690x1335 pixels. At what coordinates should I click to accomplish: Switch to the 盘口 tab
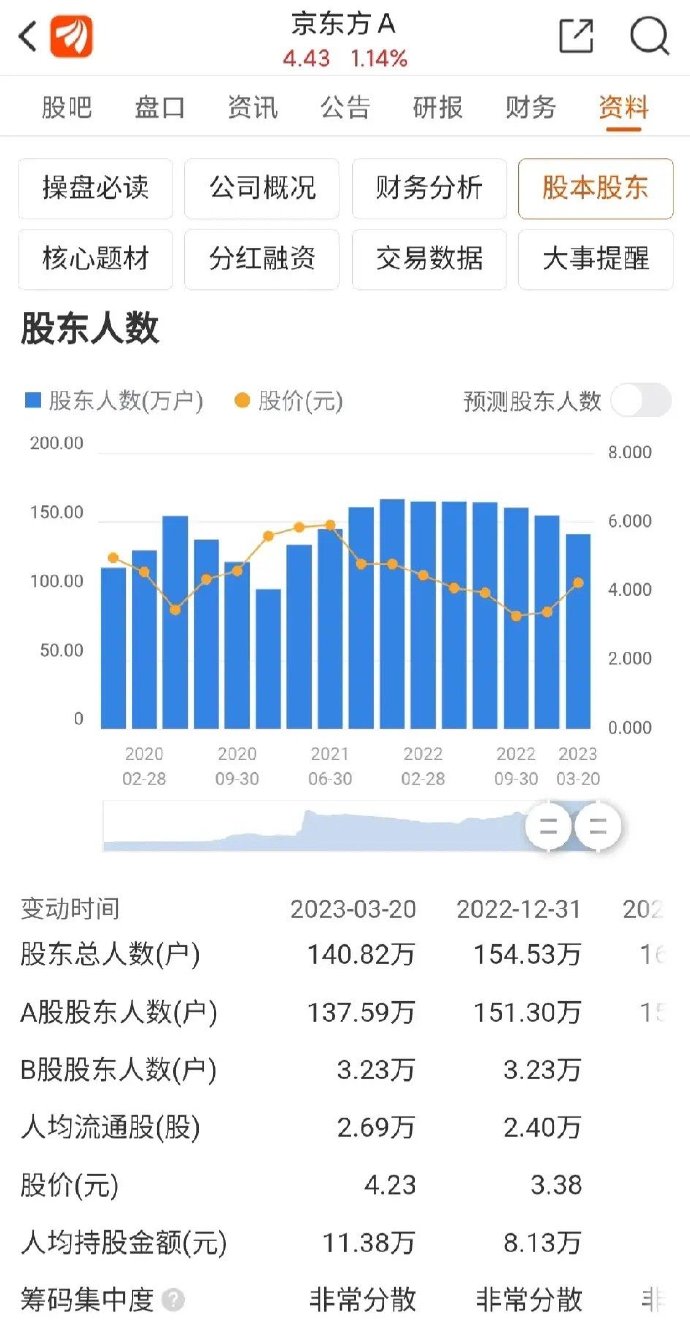(160, 107)
